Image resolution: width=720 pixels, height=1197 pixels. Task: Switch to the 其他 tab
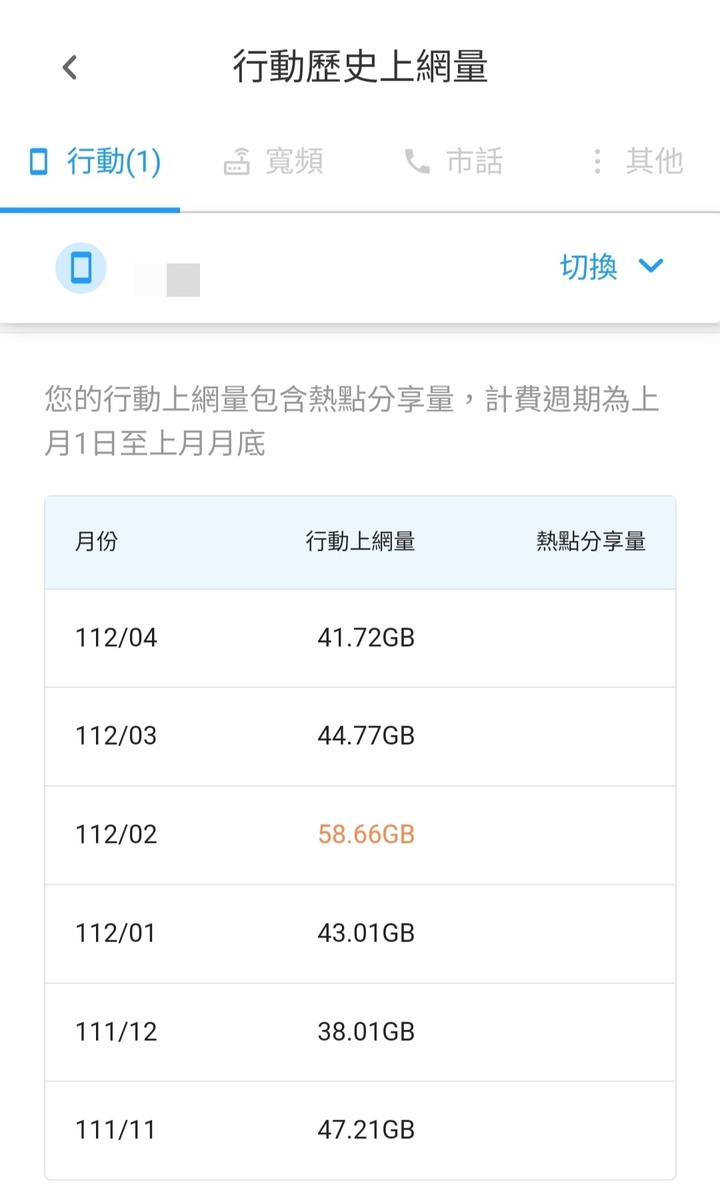point(636,161)
